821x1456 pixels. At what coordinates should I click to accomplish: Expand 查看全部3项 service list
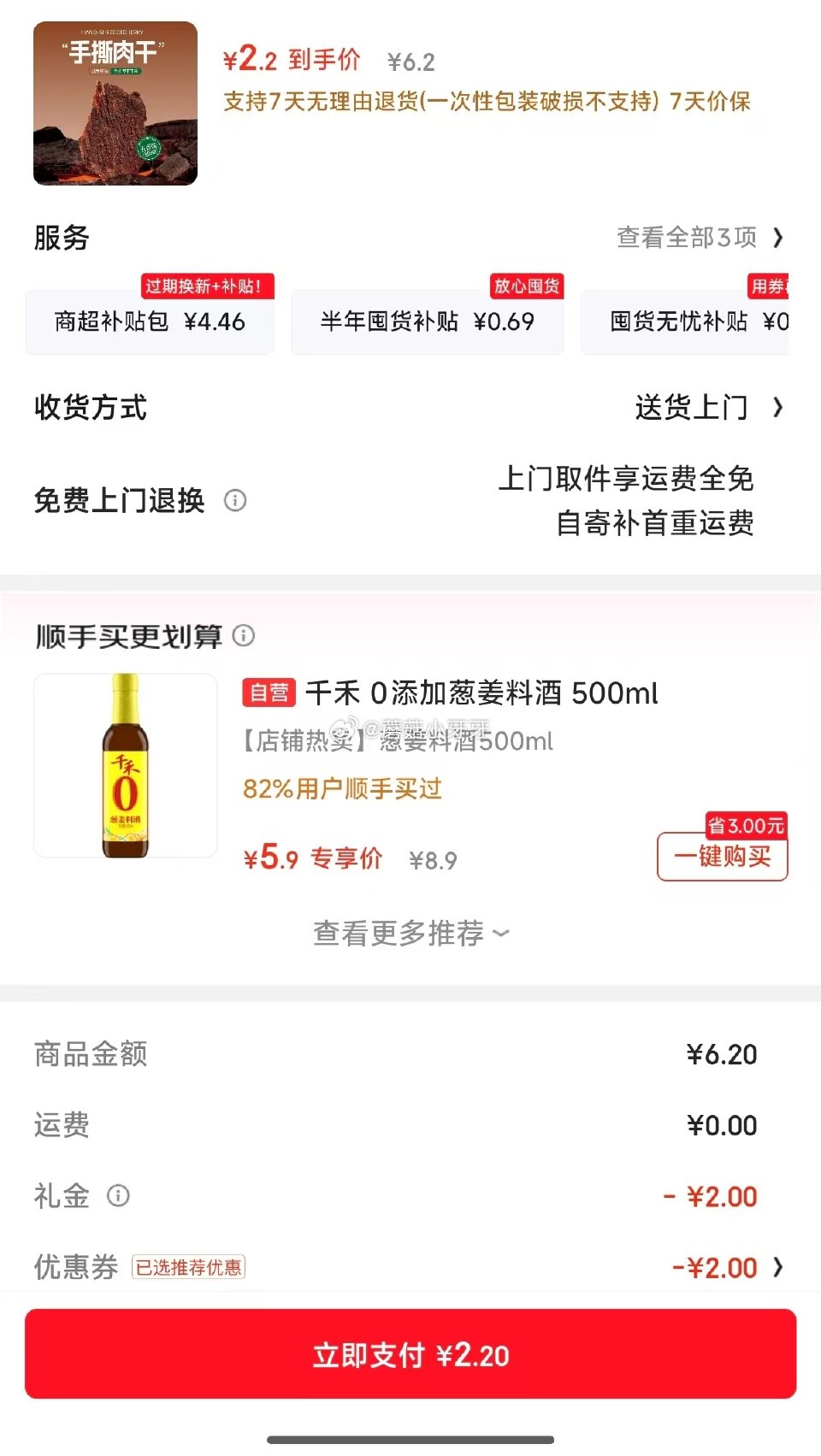pyautogui.click(x=701, y=238)
